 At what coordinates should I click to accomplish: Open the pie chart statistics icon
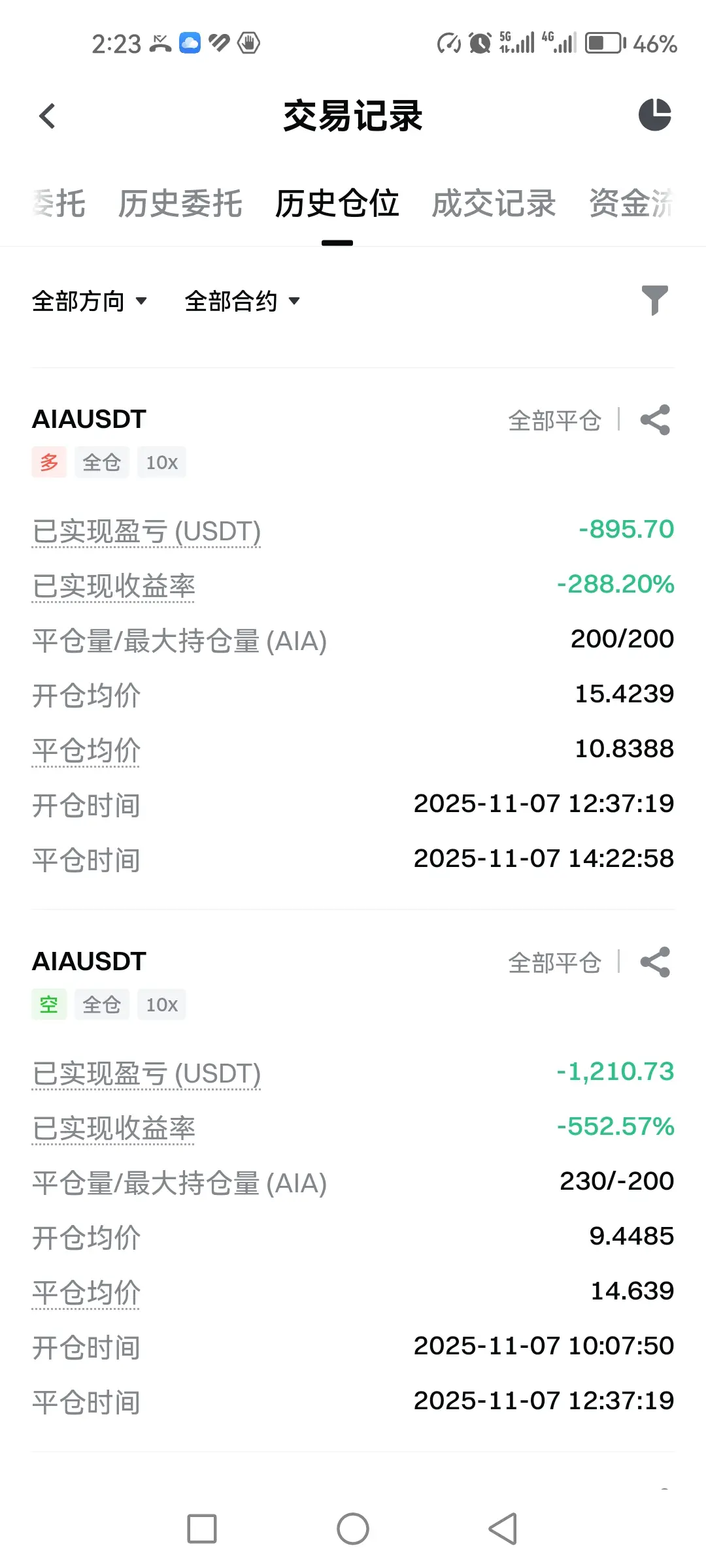click(654, 115)
